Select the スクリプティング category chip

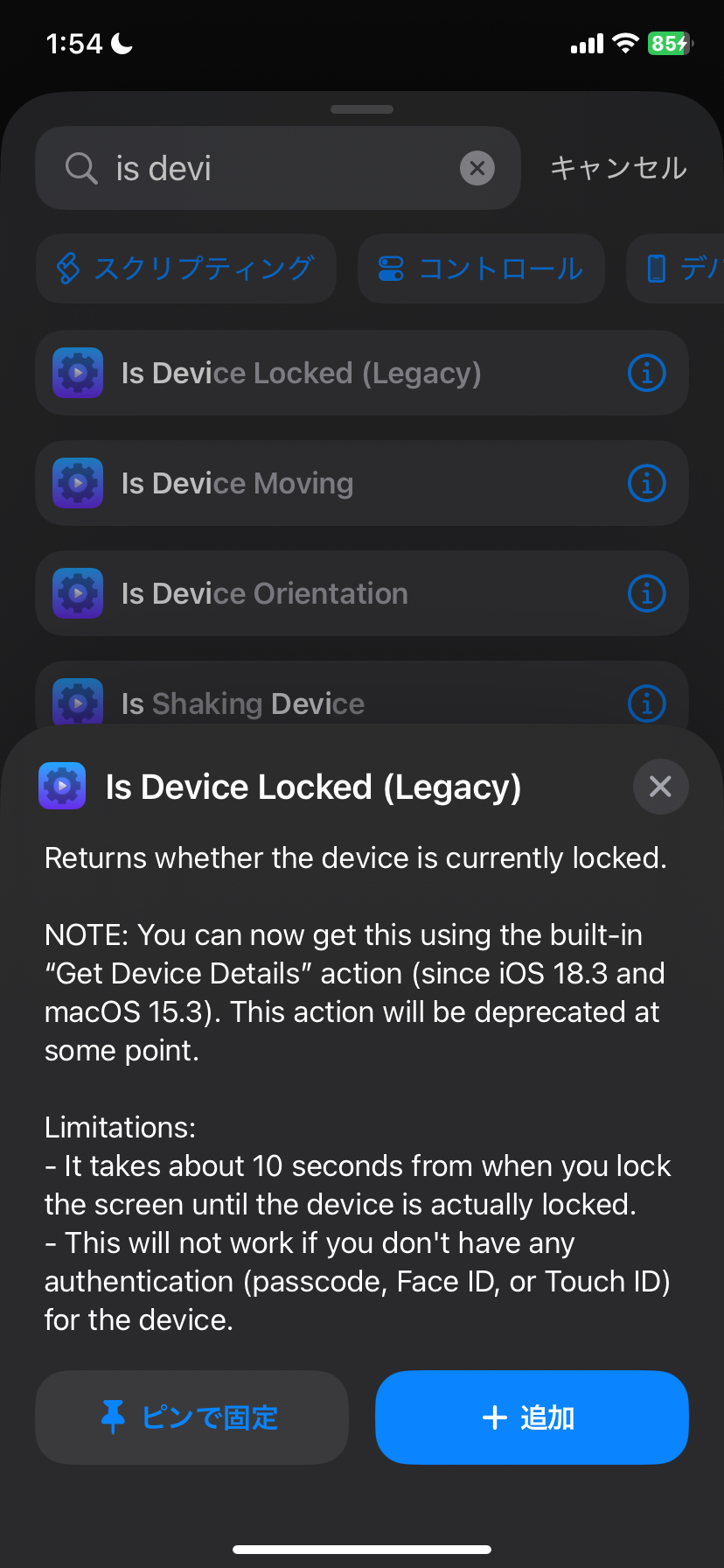(186, 269)
